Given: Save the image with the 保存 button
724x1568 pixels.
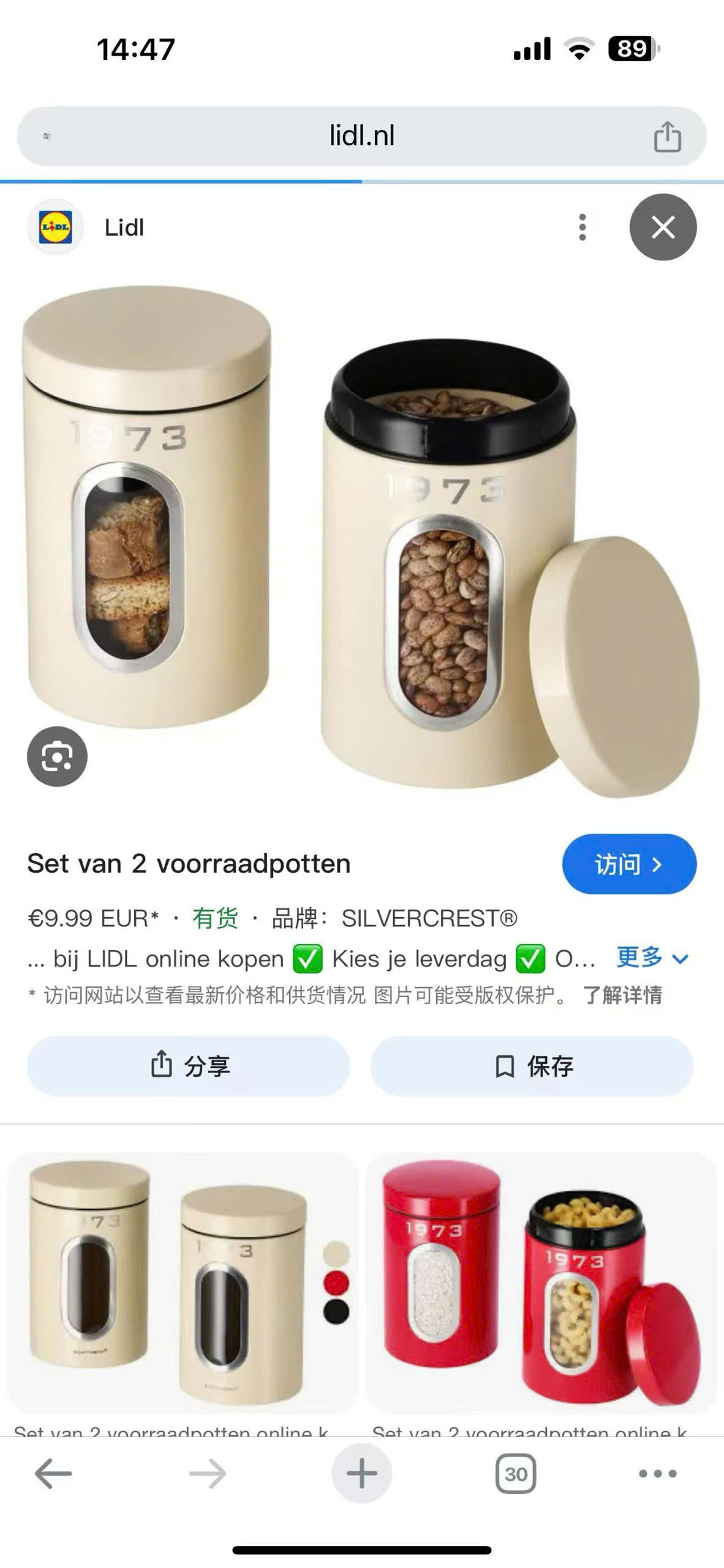Looking at the screenshot, I should [x=532, y=1066].
